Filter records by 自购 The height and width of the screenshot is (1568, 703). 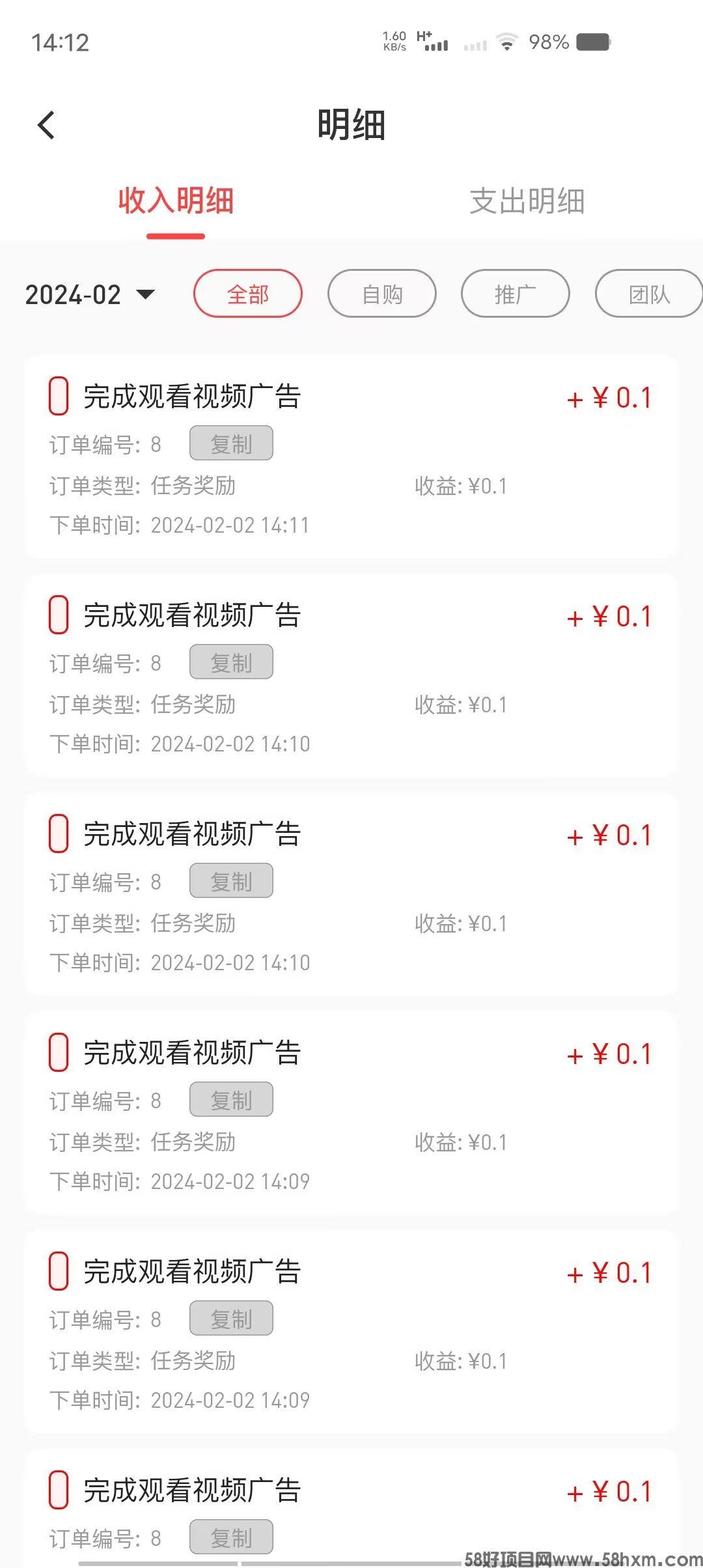[382, 294]
